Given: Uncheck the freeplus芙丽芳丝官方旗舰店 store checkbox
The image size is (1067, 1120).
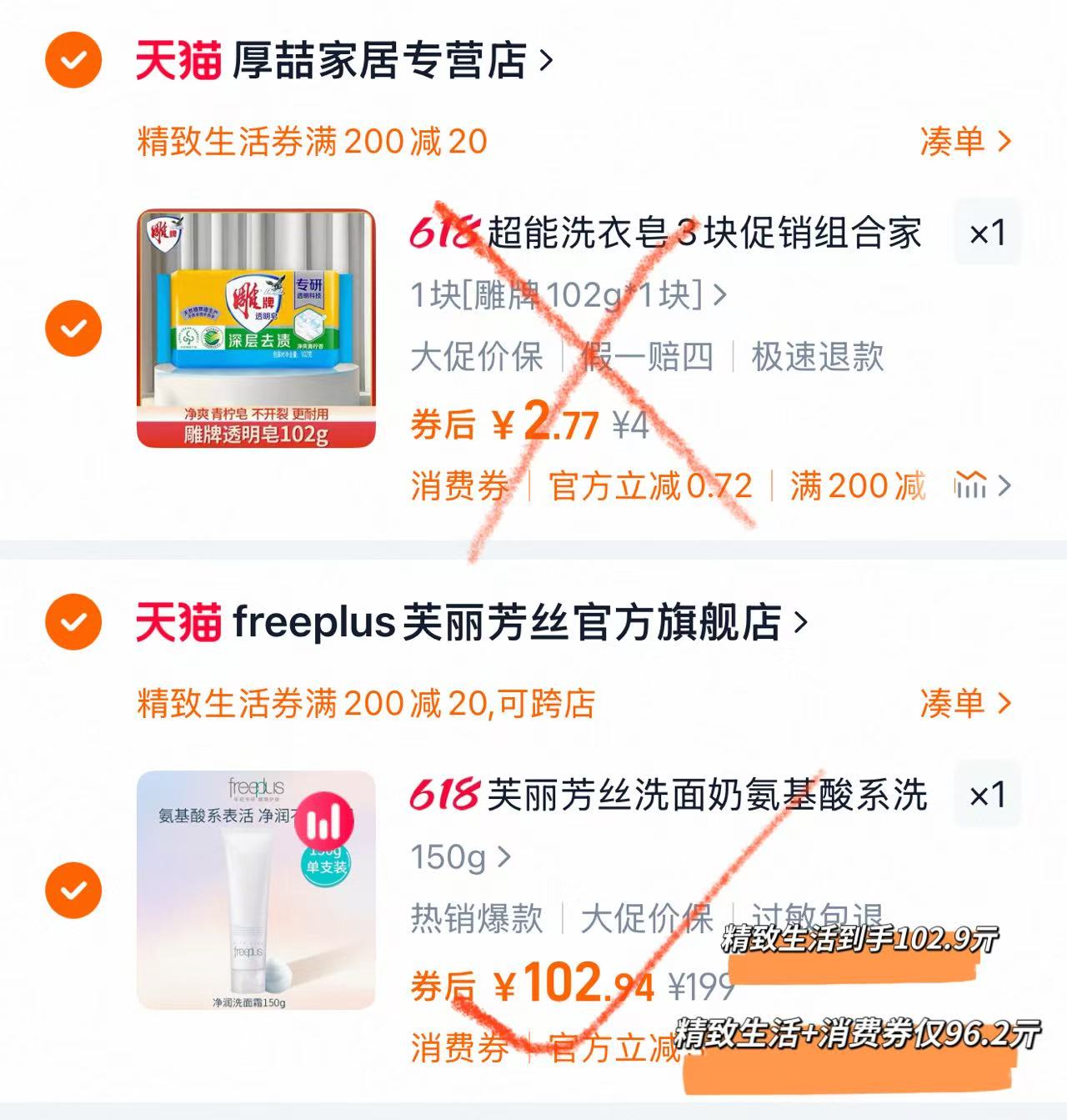Looking at the screenshot, I should (73, 622).
